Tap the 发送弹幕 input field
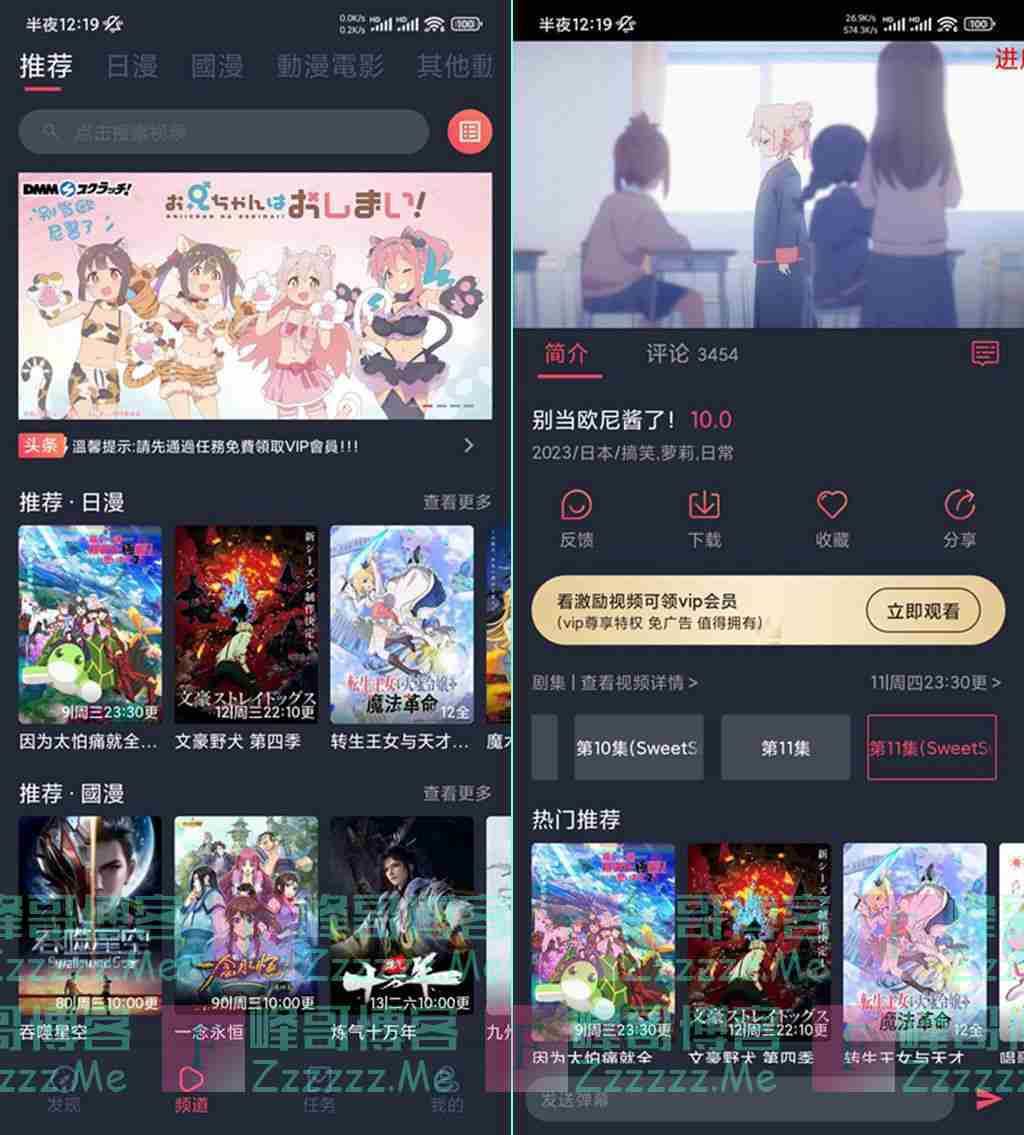This screenshot has width=1024, height=1135. [x=740, y=1100]
